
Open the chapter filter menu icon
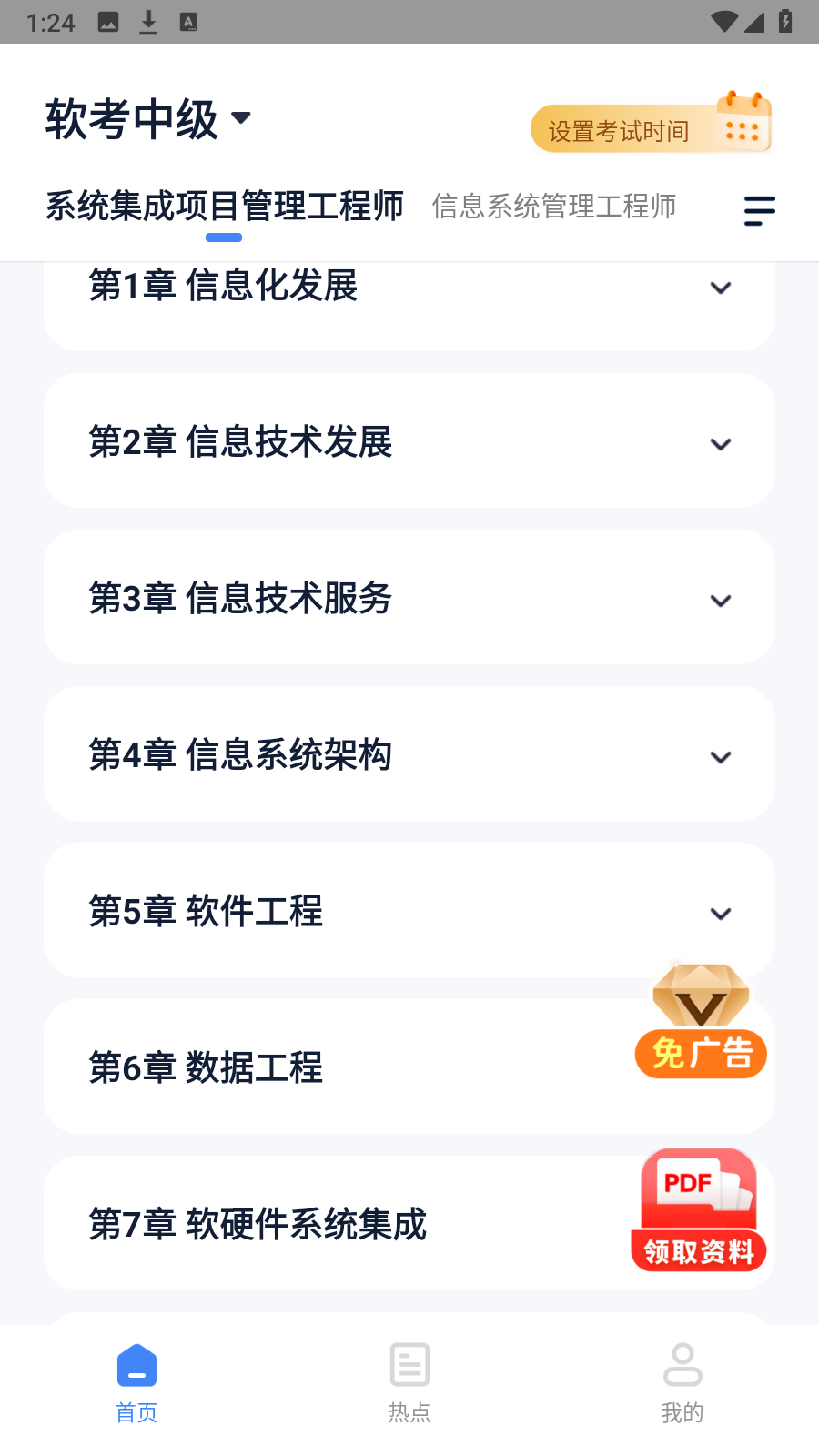tap(760, 211)
